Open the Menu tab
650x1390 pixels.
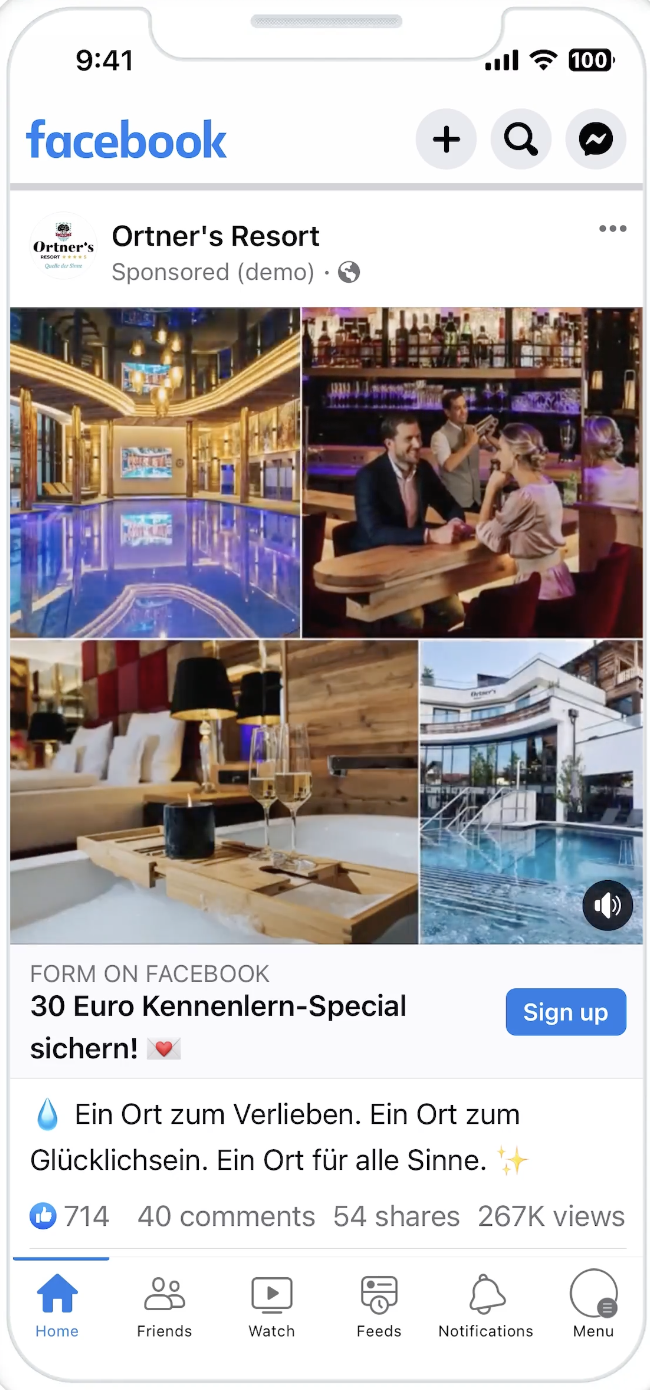click(x=593, y=1306)
